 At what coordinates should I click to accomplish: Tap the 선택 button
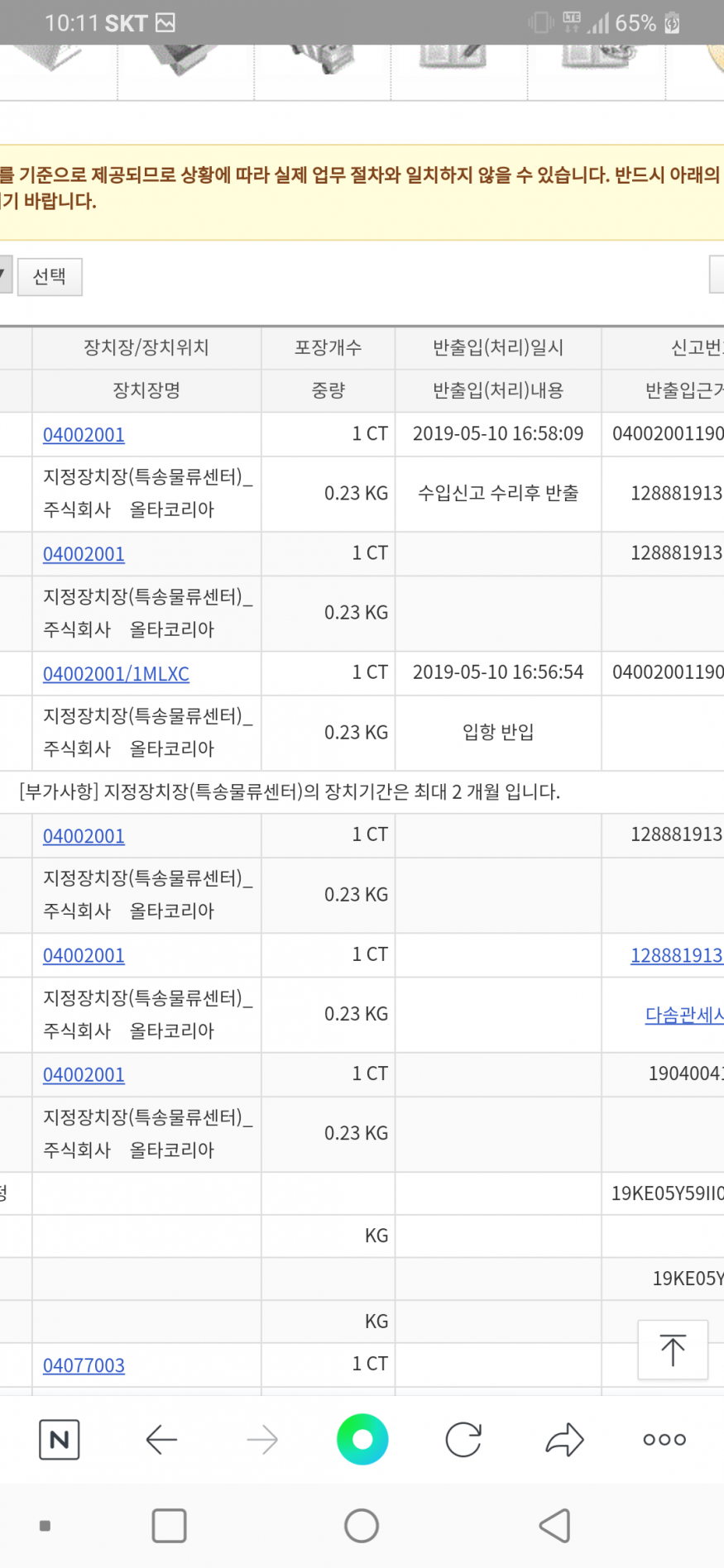[x=50, y=276]
